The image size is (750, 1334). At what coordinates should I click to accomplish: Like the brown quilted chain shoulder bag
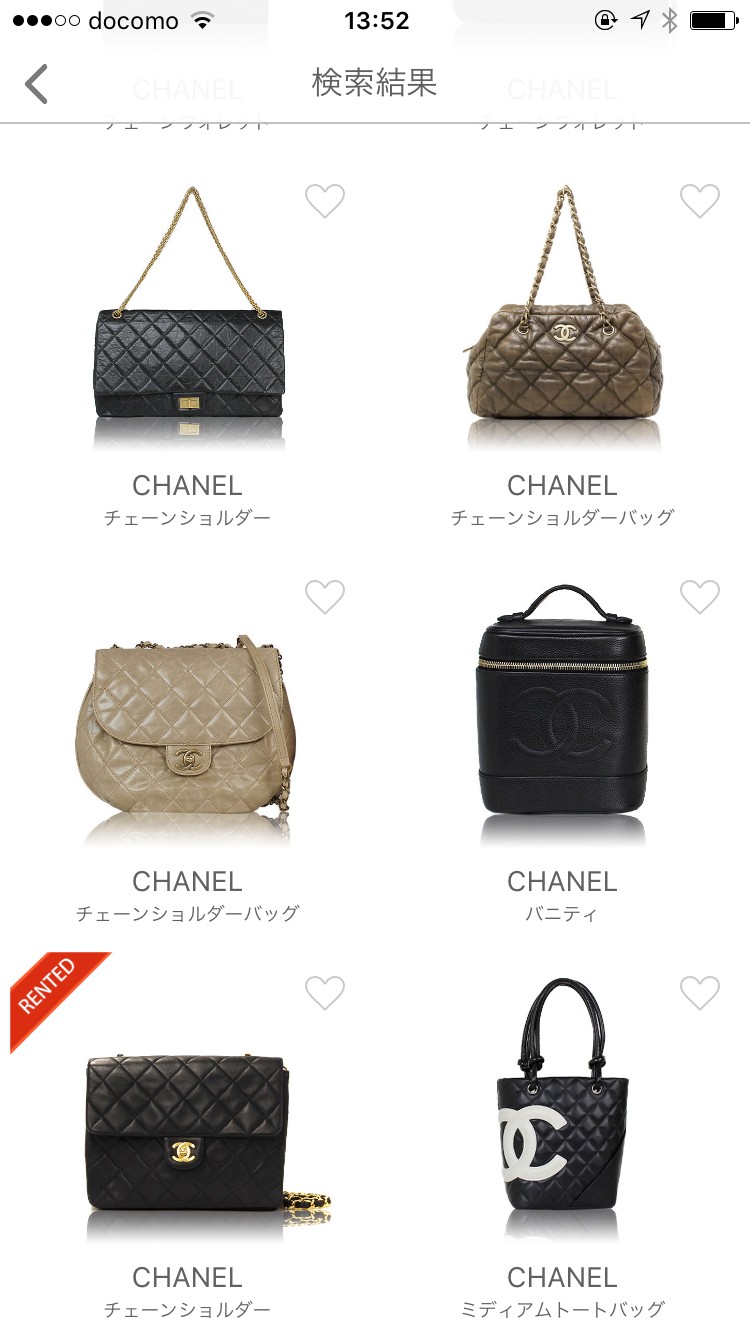(x=700, y=201)
